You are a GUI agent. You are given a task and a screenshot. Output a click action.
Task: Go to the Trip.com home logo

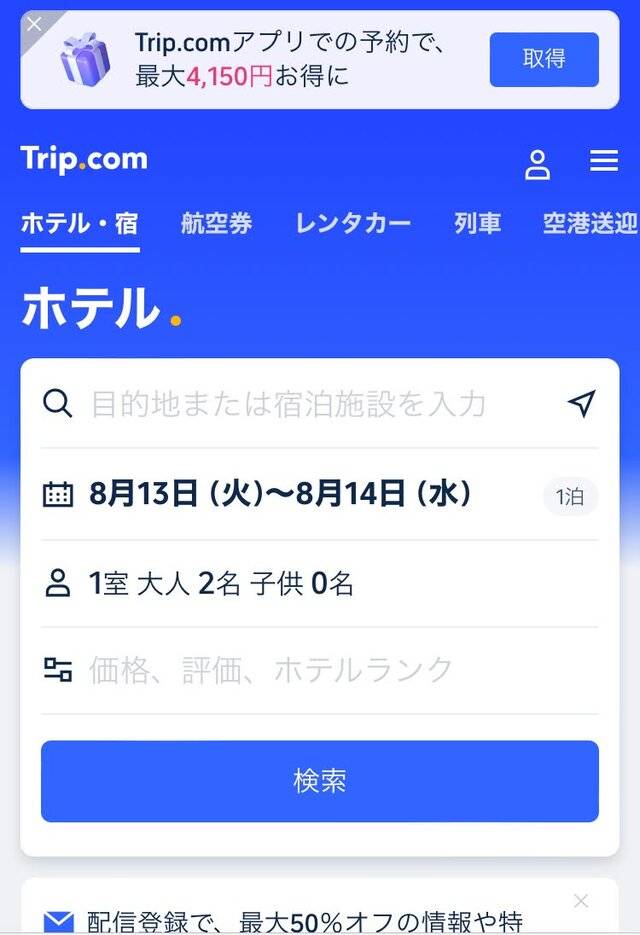point(84,160)
